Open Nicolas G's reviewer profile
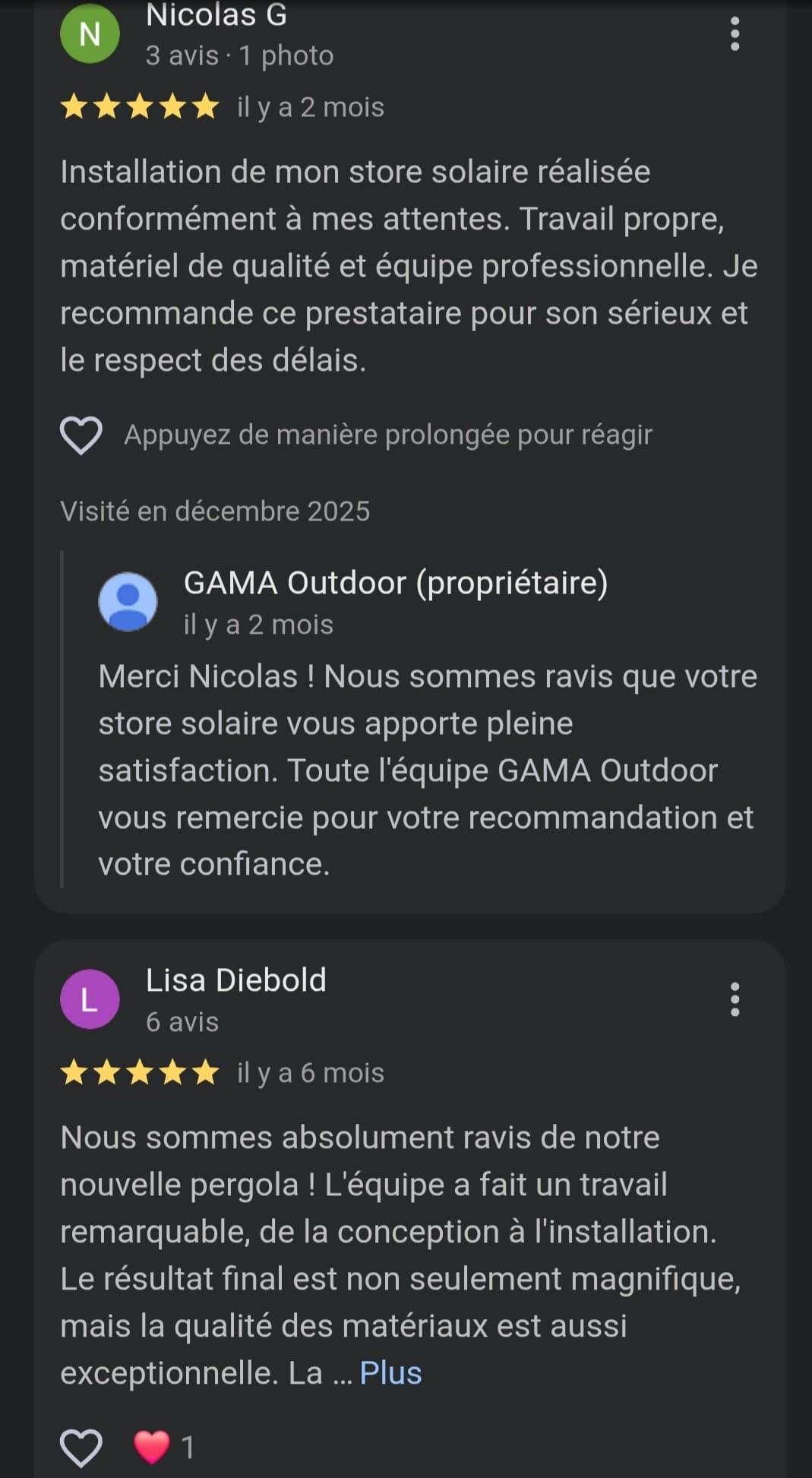812x1478 pixels. 90,34
